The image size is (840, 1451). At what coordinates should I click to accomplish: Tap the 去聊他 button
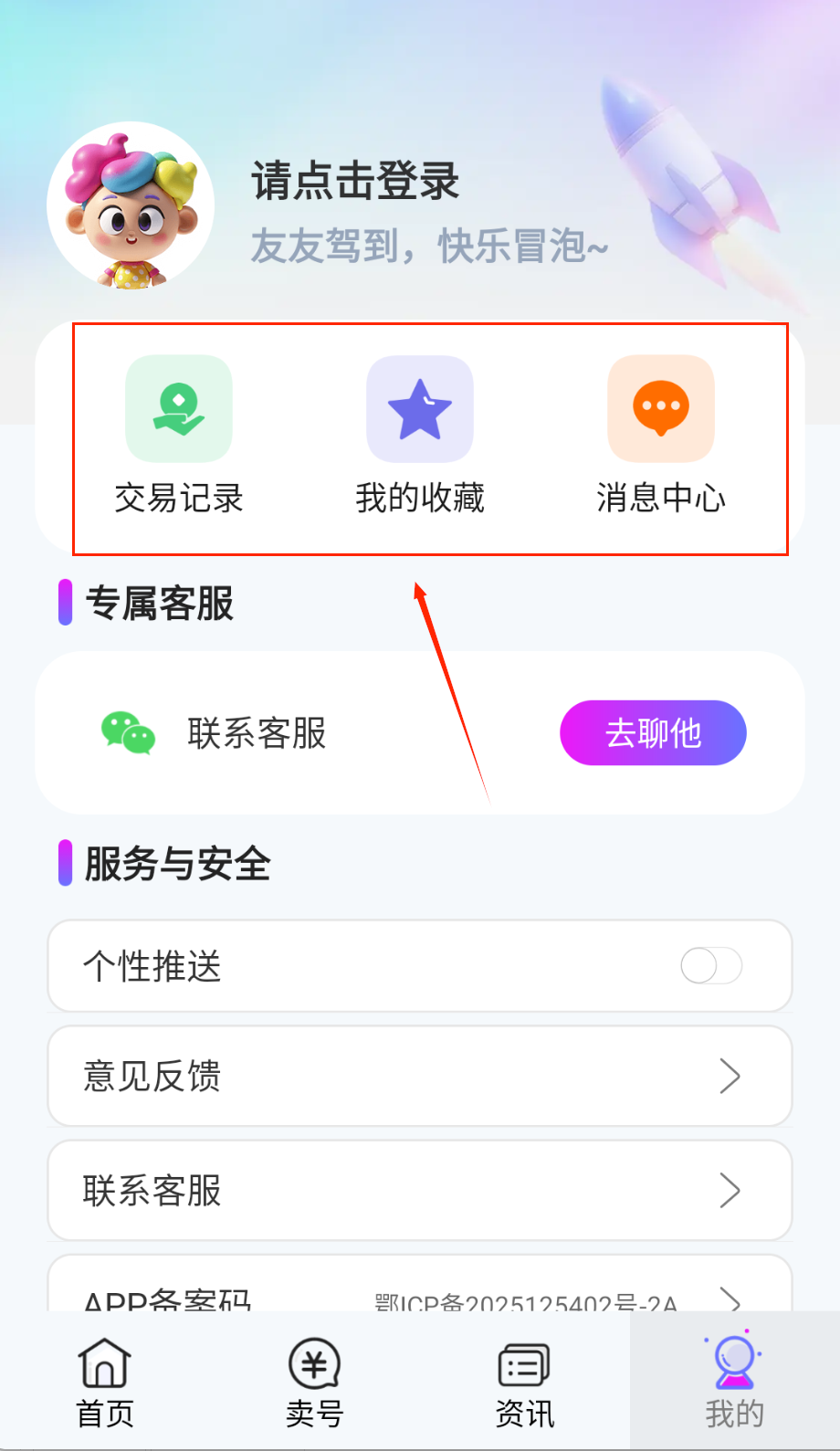[653, 732]
